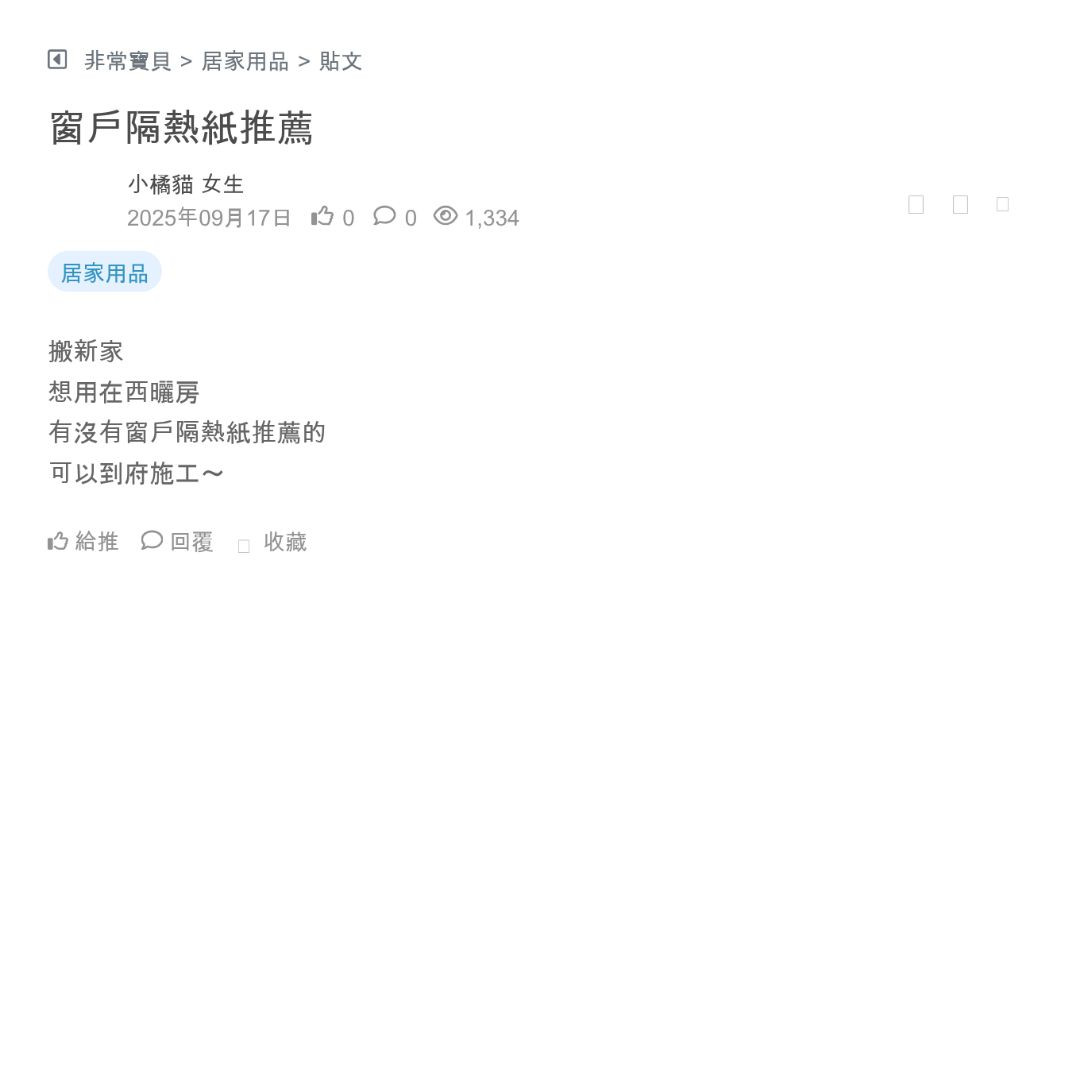Go to 居家用品 breadcrumb category
This screenshot has width=1080, height=1080.
(x=245, y=61)
